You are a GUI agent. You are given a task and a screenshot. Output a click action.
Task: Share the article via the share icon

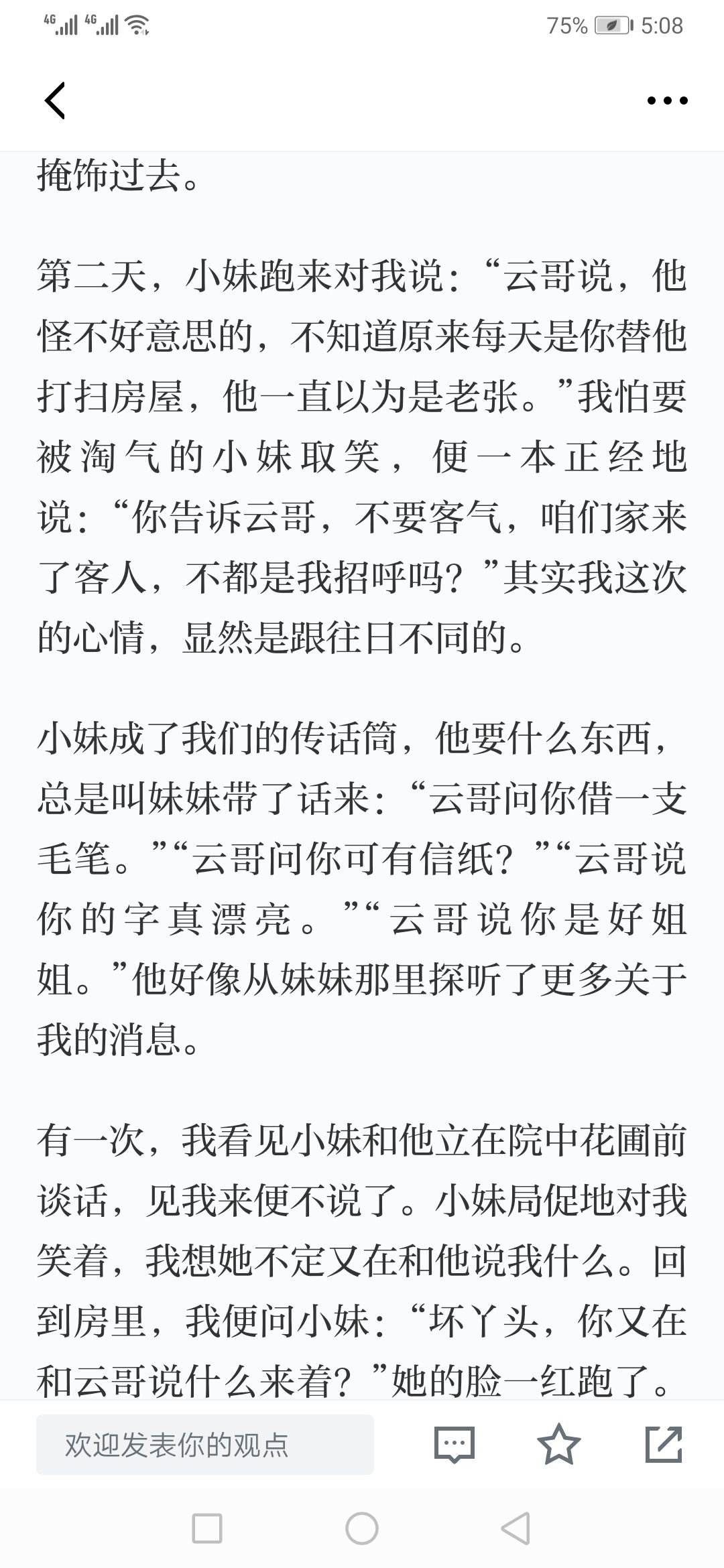(x=664, y=1444)
